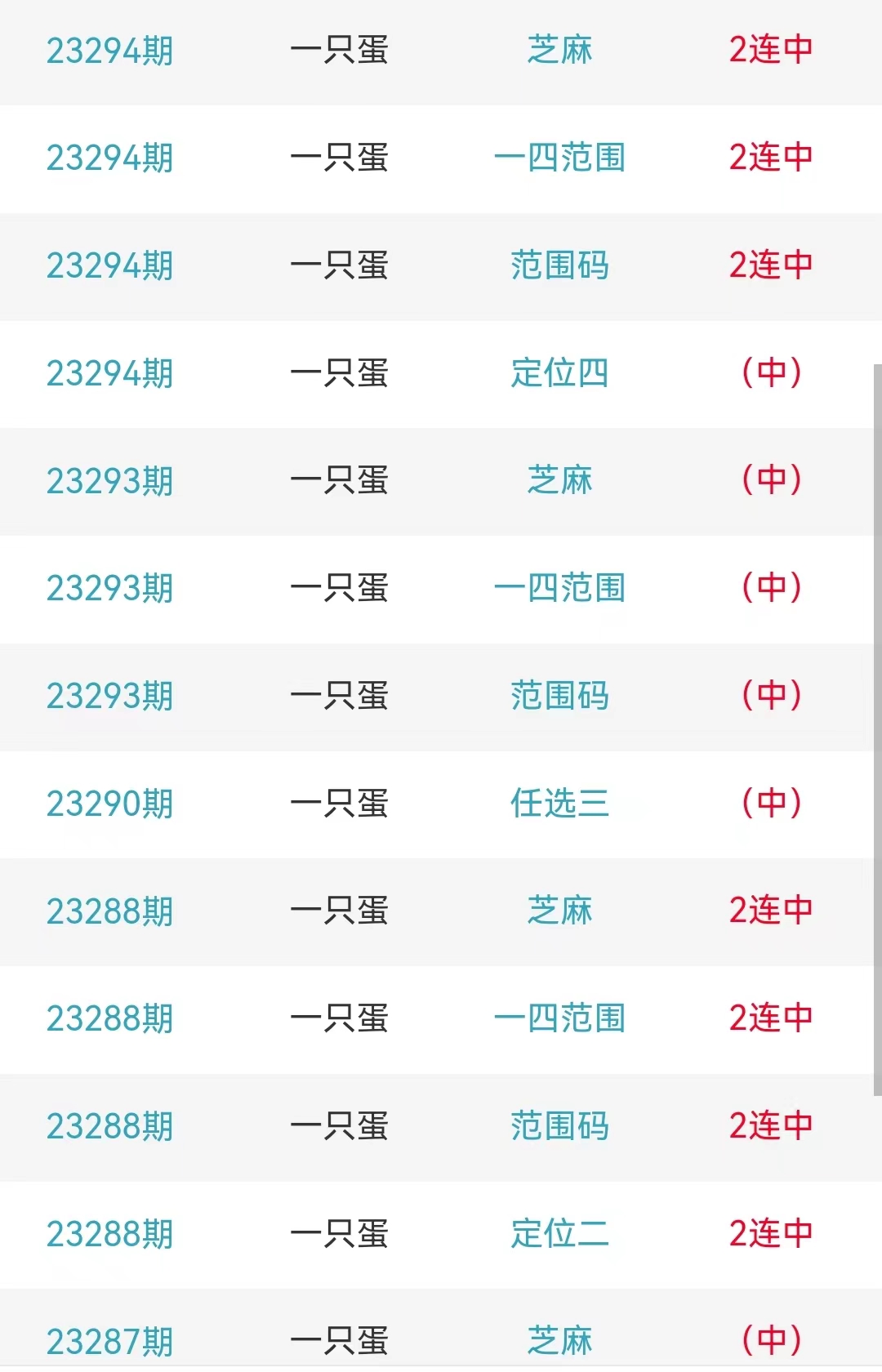Select the 23294期 定位四 row
The width and height of the screenshot is (882, 1372).
pos(559,373)
